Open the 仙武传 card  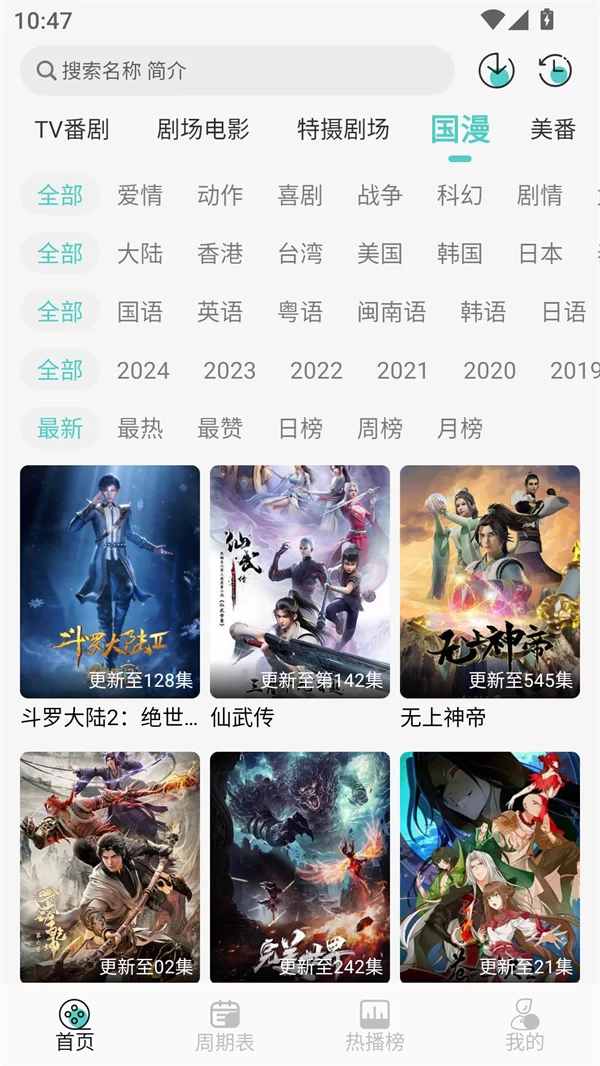300,582
